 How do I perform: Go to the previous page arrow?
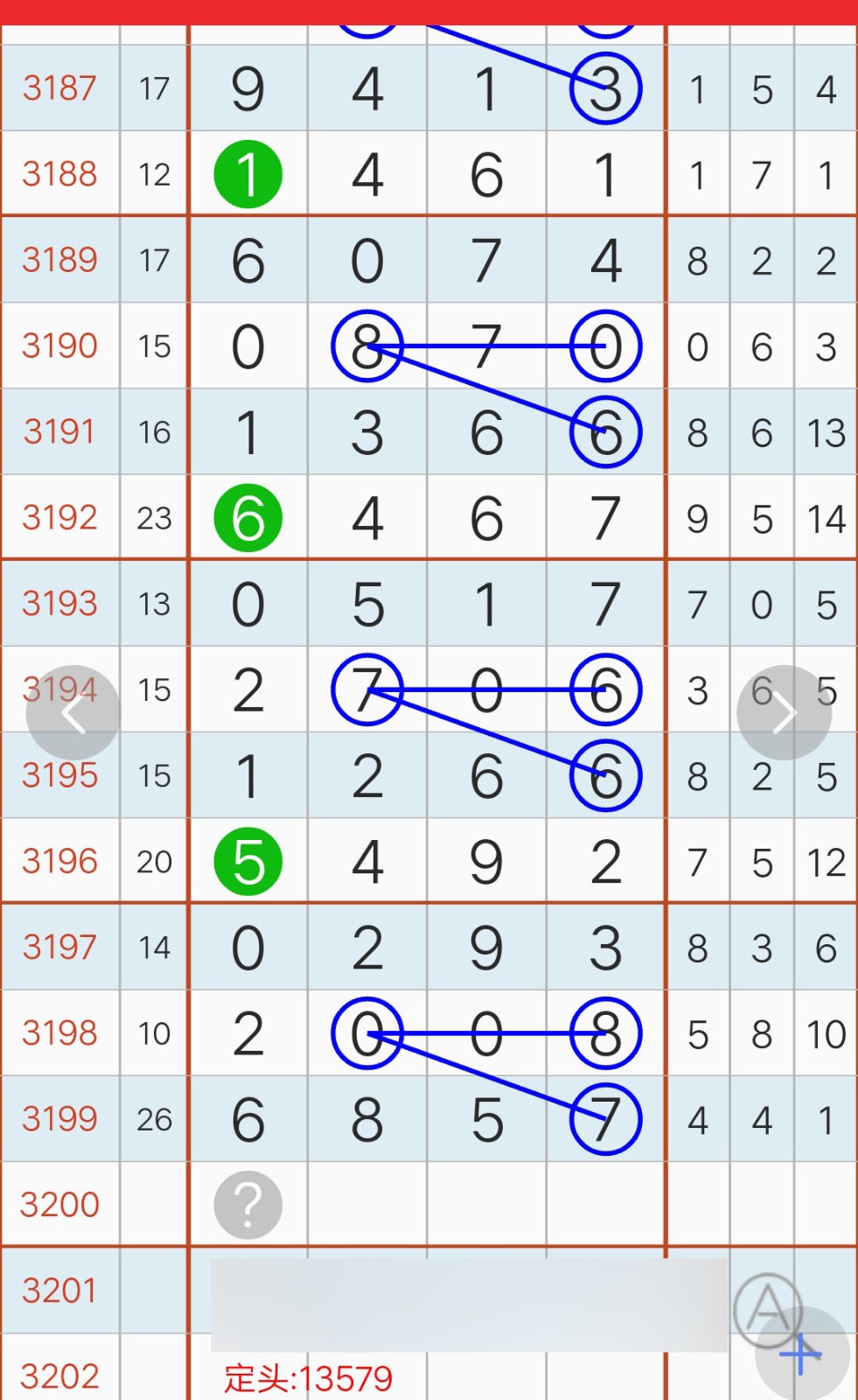[73, 713]
